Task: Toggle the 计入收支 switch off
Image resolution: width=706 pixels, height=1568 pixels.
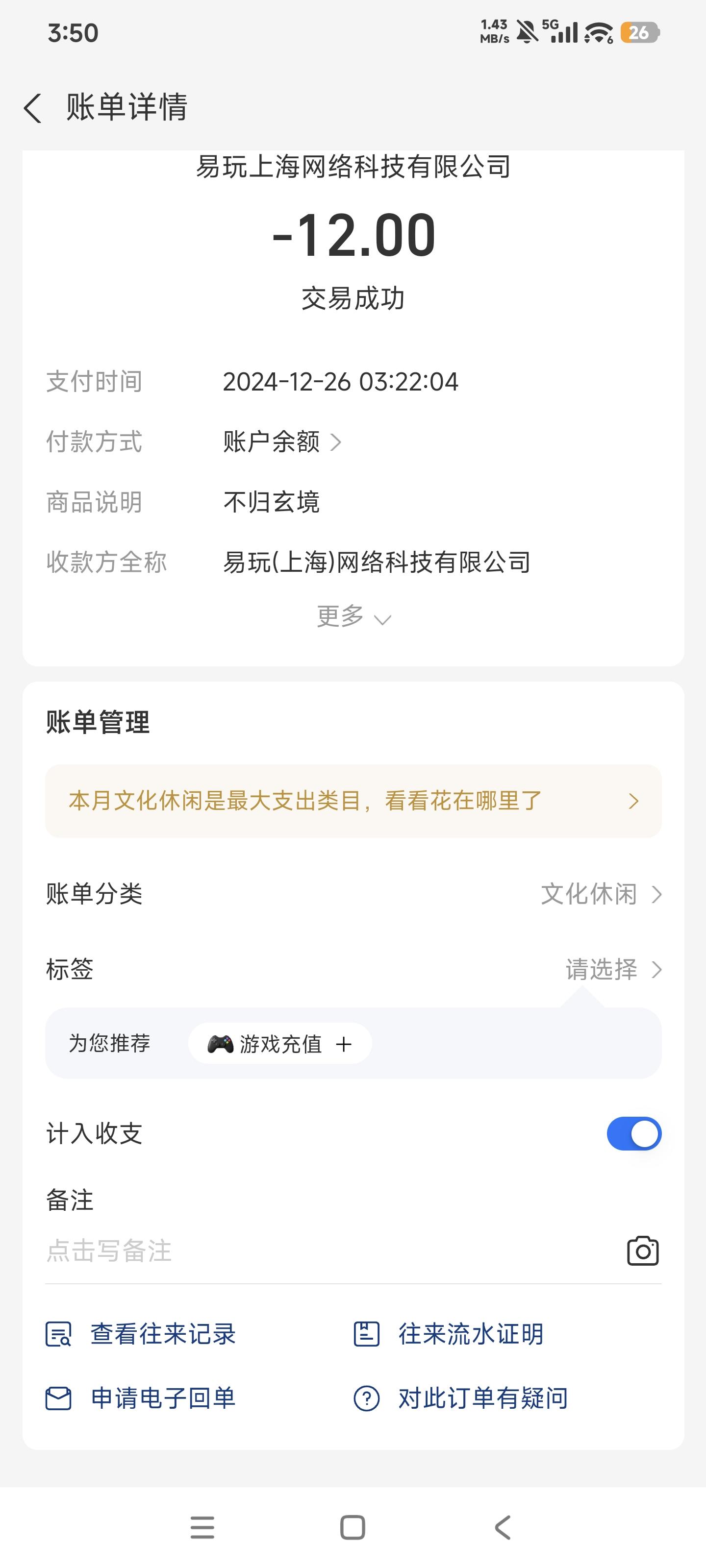Action: (633, 1133)
